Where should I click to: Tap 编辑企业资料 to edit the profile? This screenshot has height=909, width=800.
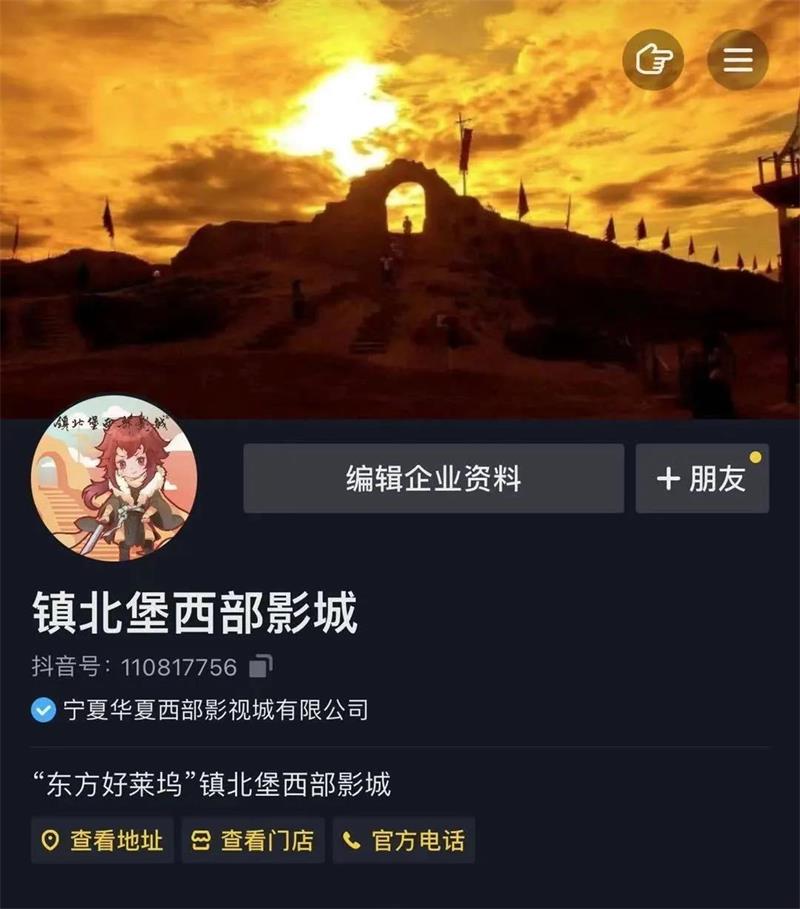point(433,479)
